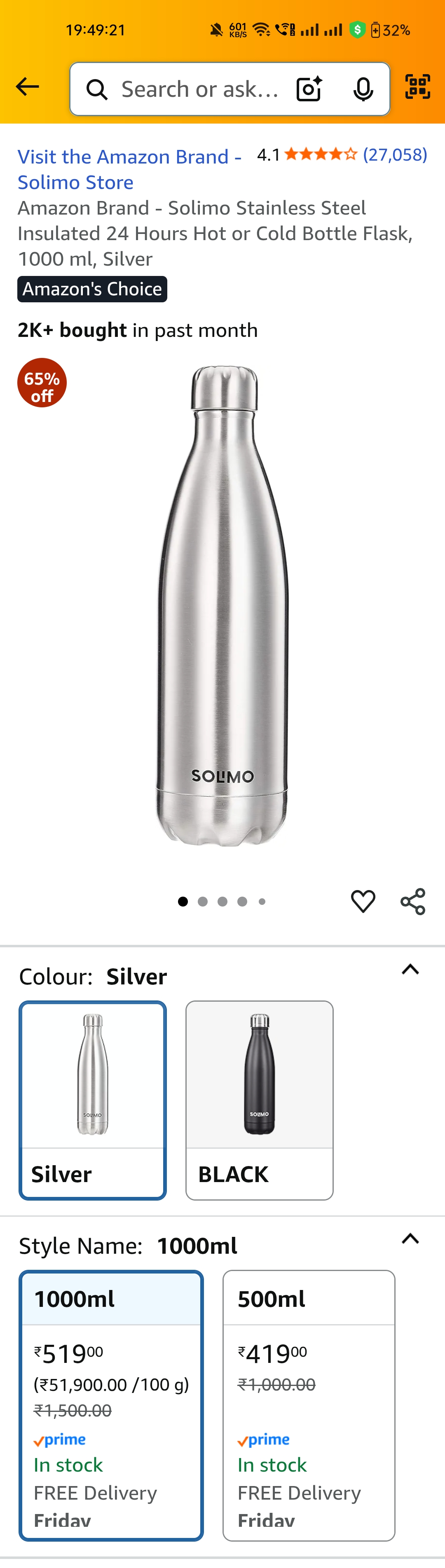Collapse the Colour section
This screenshot has width=445, height=1568.
[410, 970]
